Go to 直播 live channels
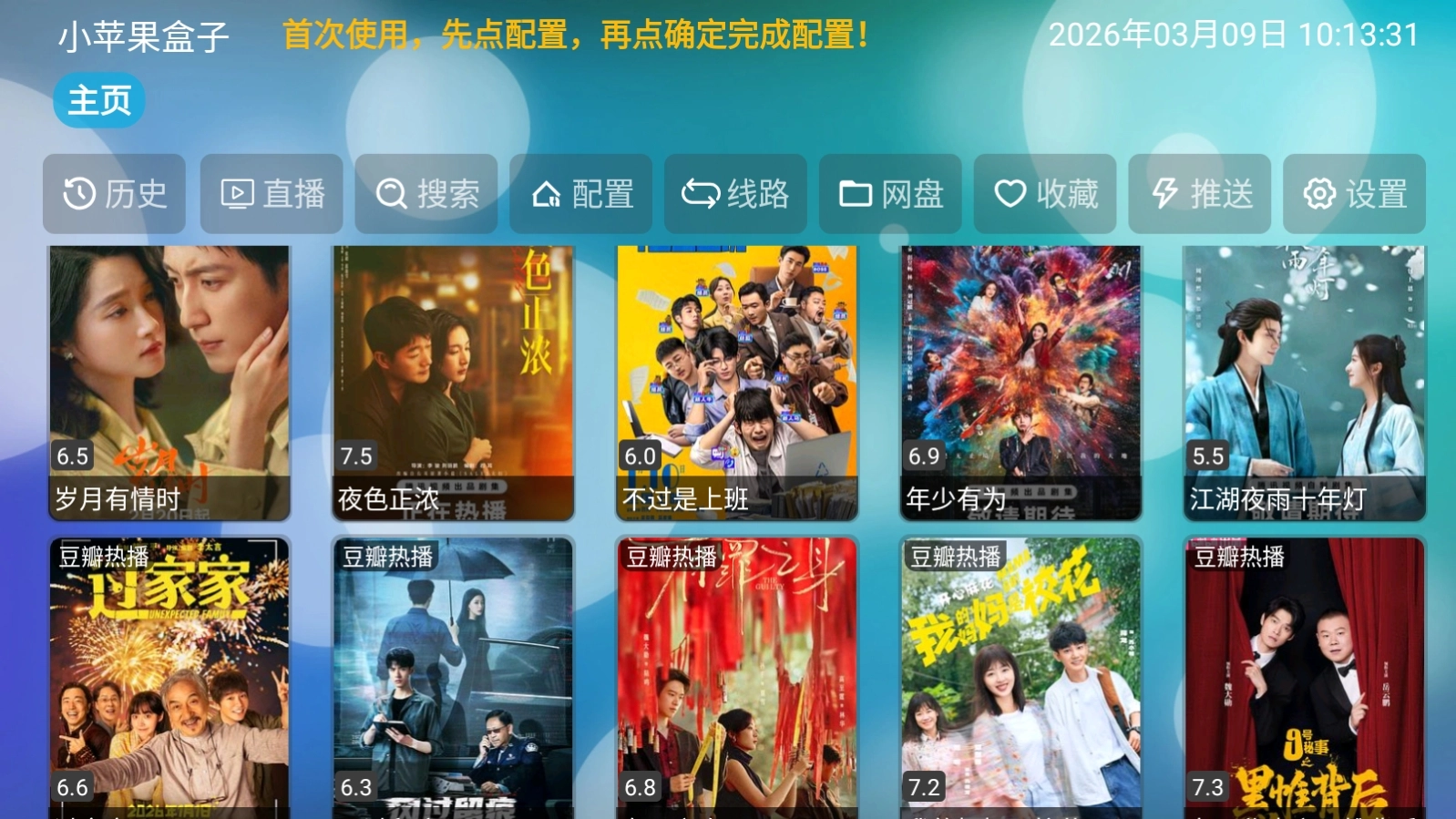This screenshot has width=1456, height=819. 272,194
